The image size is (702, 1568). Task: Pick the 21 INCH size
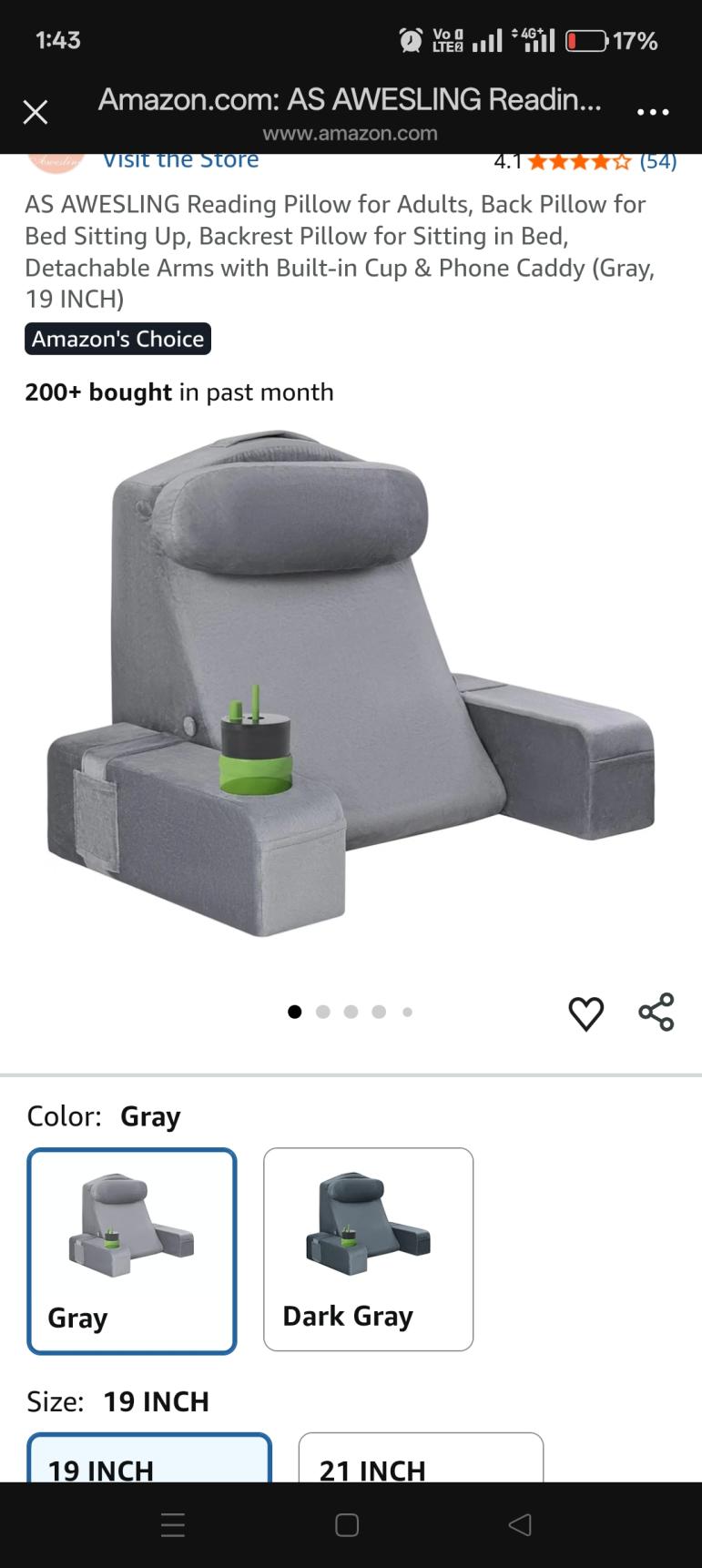click(x=421, y=1460)
